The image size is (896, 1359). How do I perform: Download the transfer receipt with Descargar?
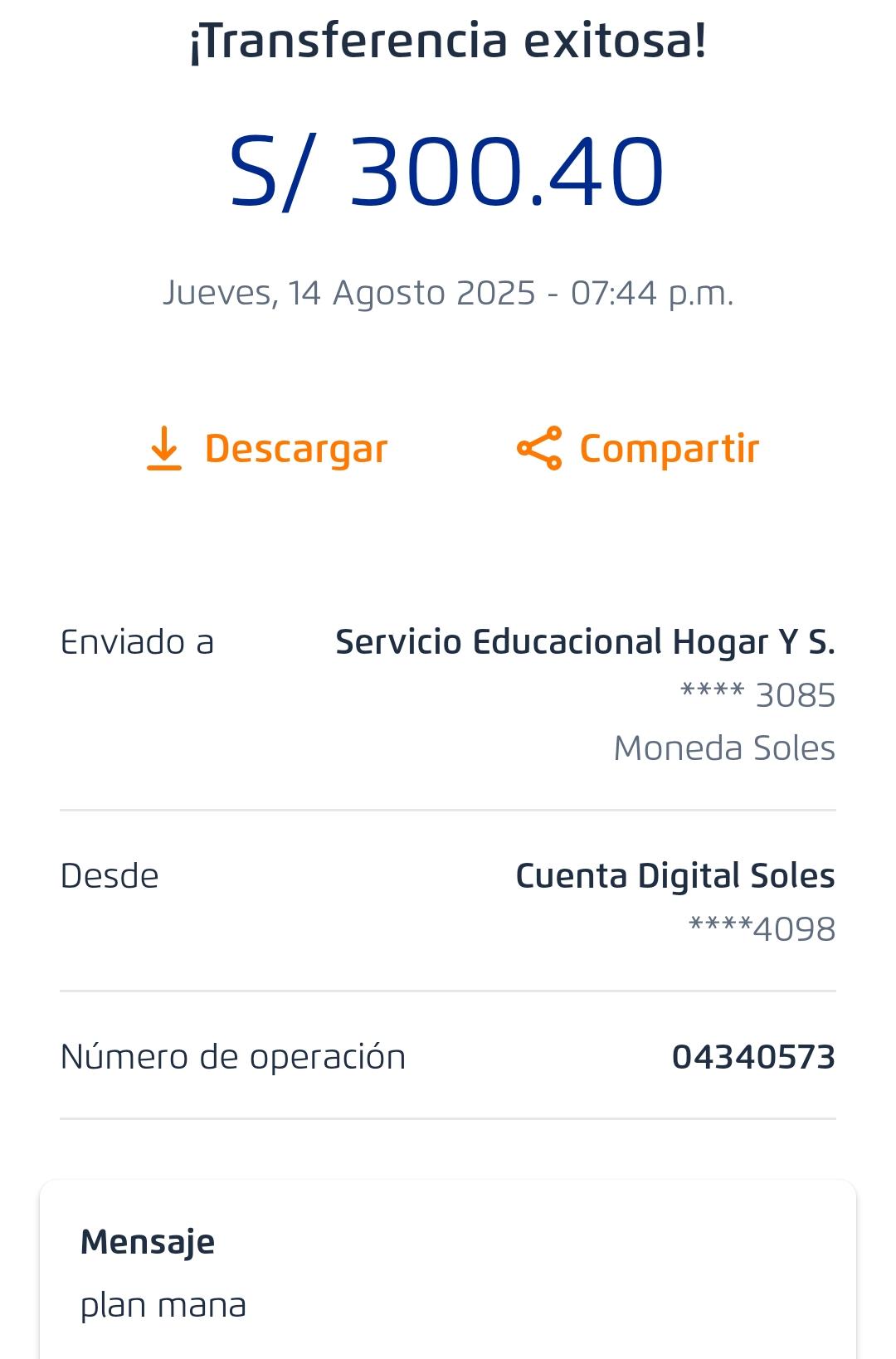267,449
